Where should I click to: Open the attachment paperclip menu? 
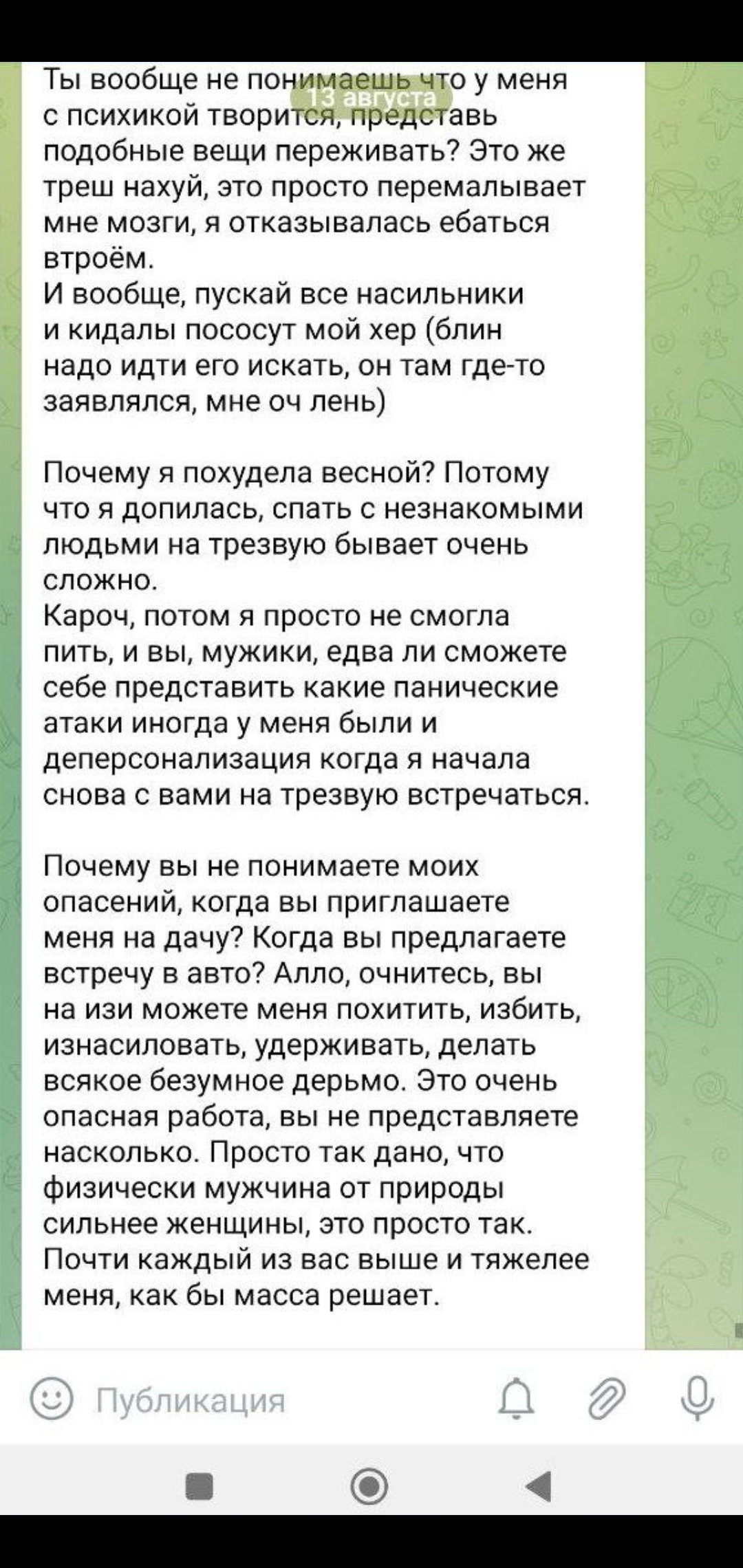607,1400
